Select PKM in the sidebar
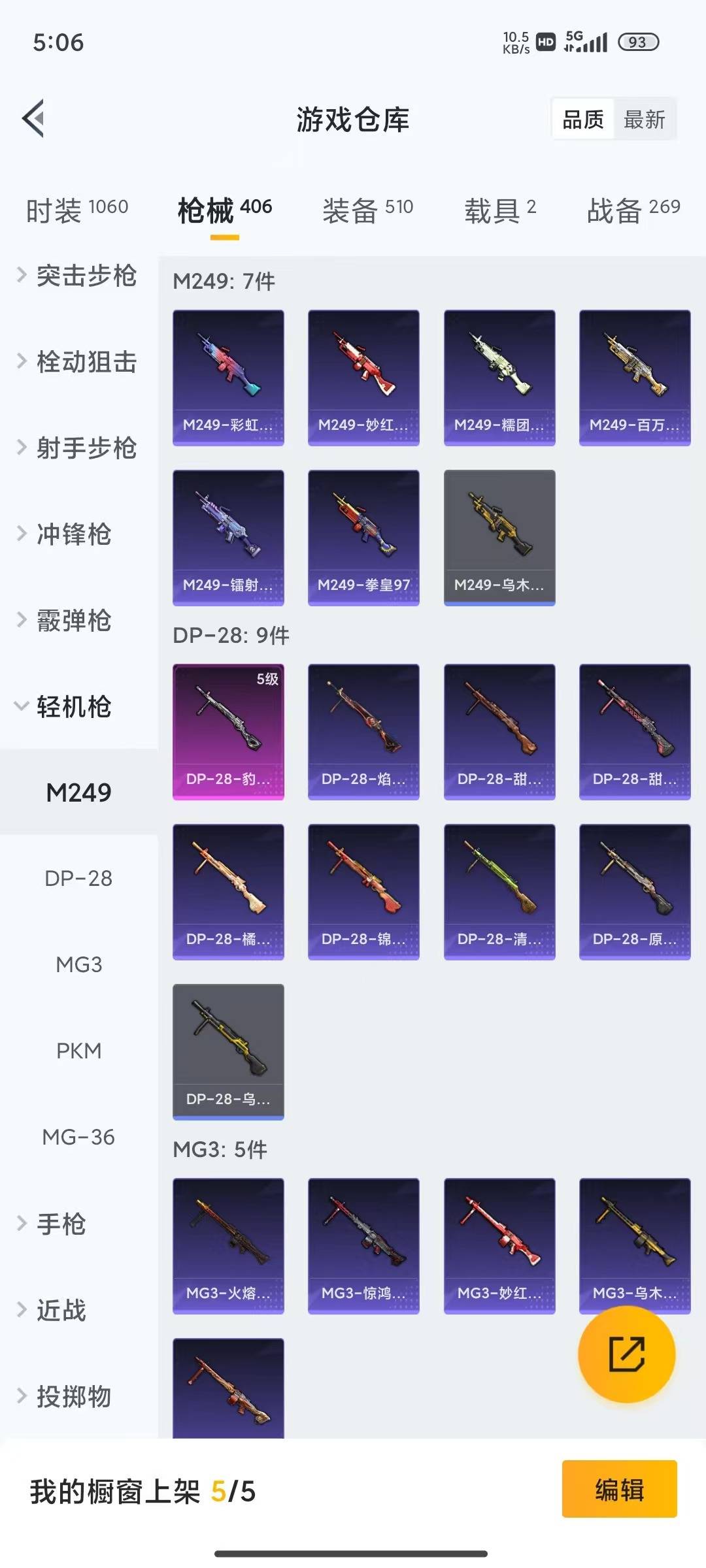The image size is (706, 1568). [80, 1051]
